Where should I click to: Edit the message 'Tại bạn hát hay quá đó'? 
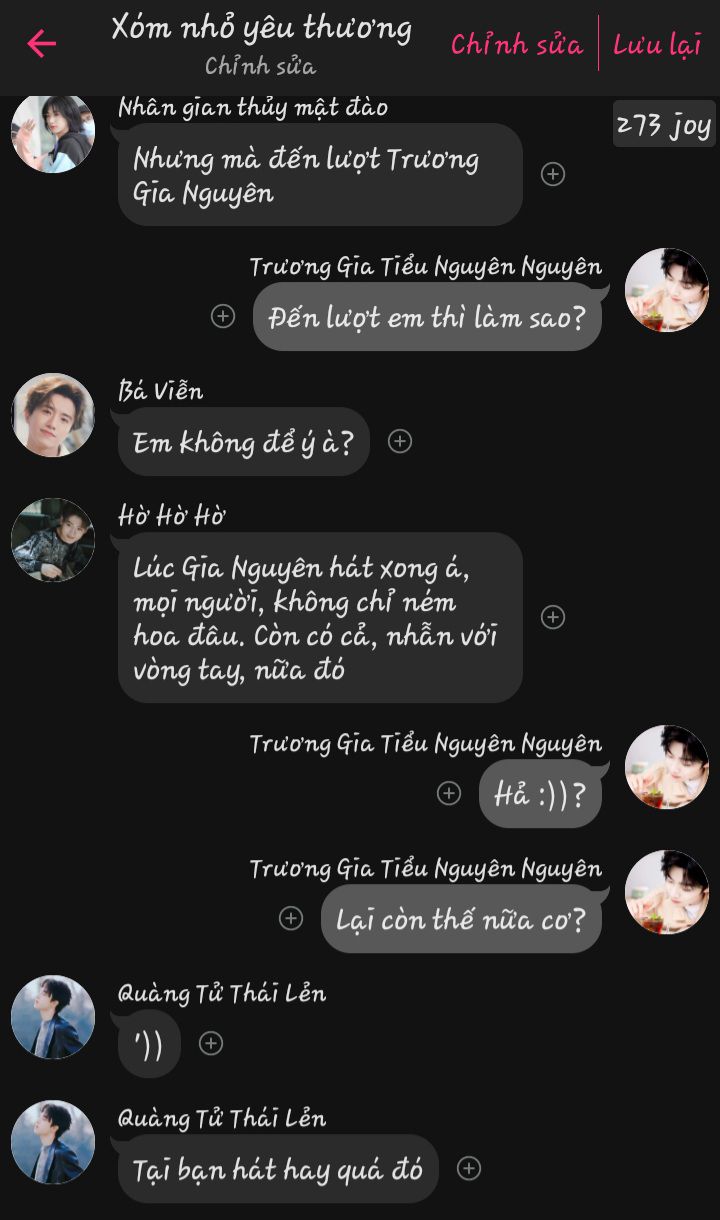pyautogui.click(x=278, y=1168)
